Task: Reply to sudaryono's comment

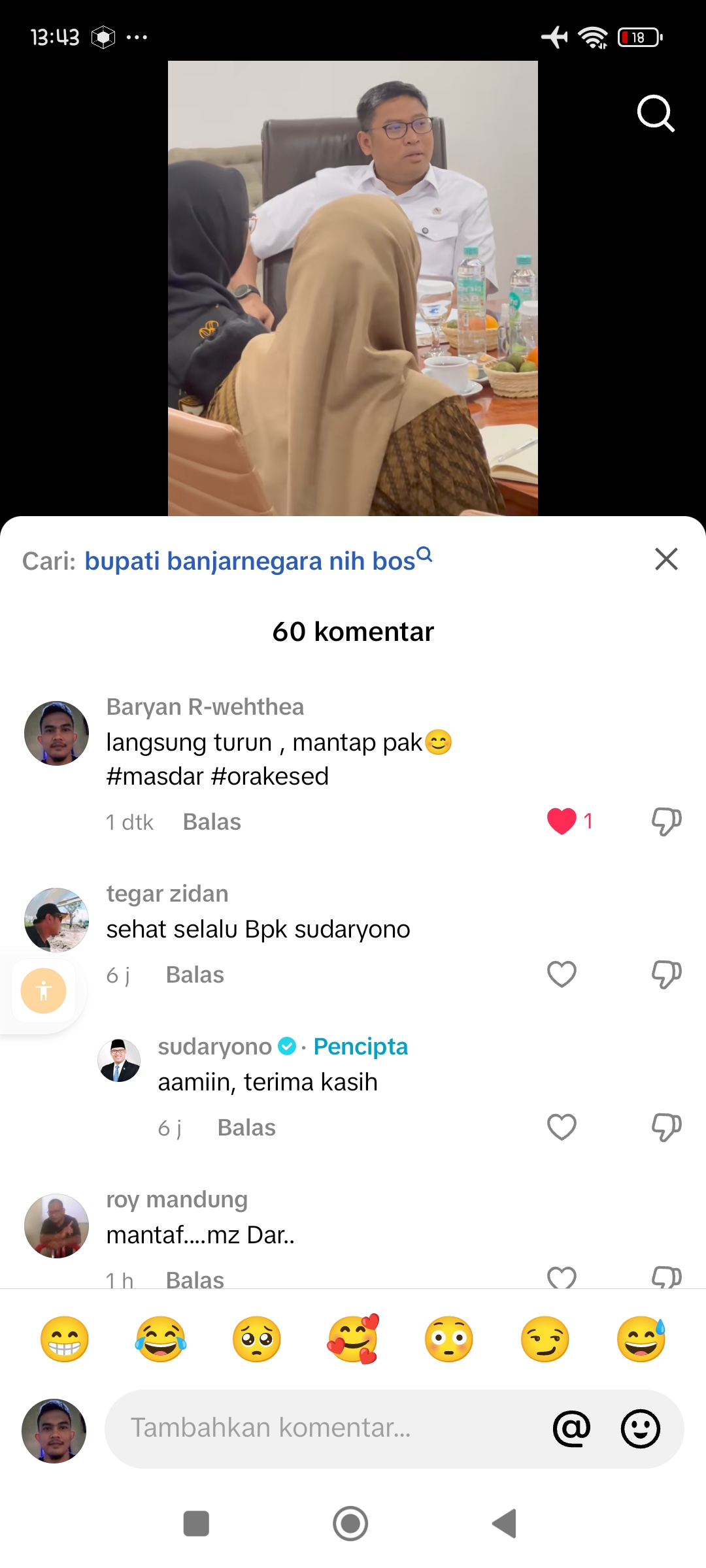Action: [x=246, y=1128]
